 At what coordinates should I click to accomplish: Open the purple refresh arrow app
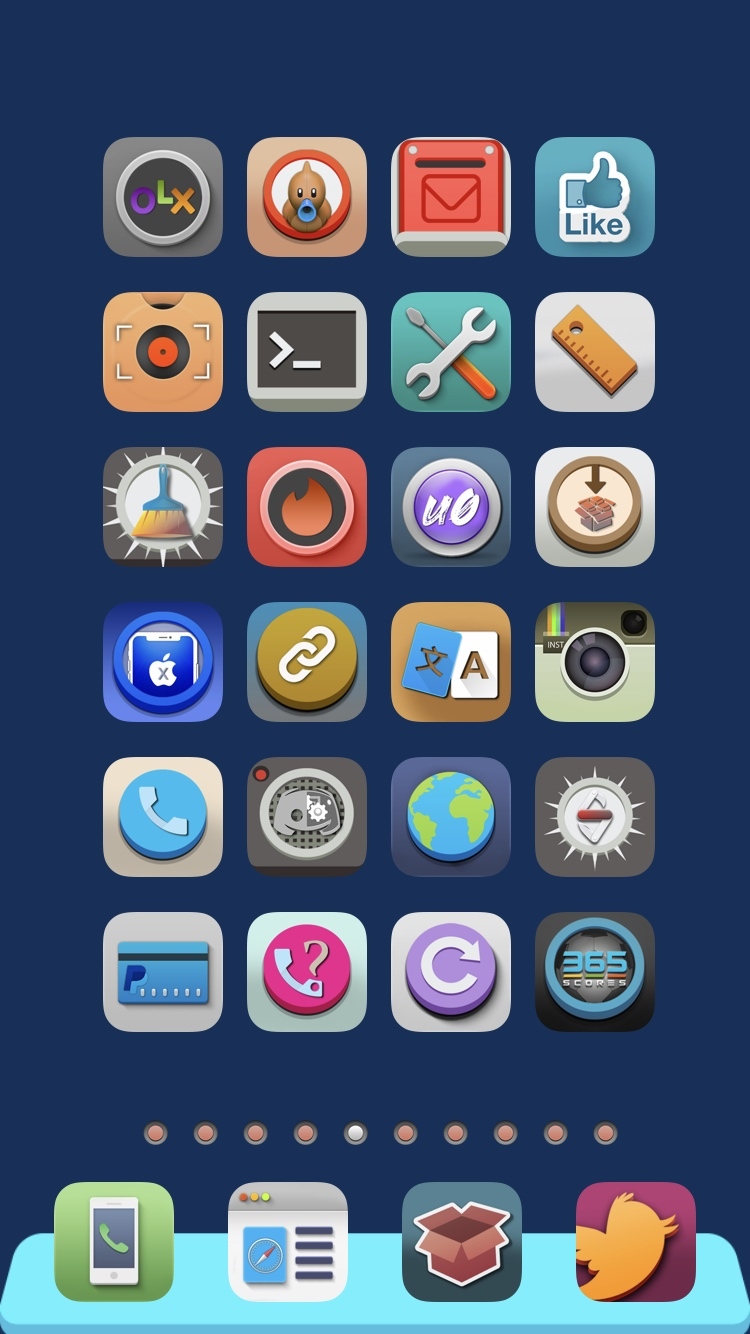(x=451, y=972)
